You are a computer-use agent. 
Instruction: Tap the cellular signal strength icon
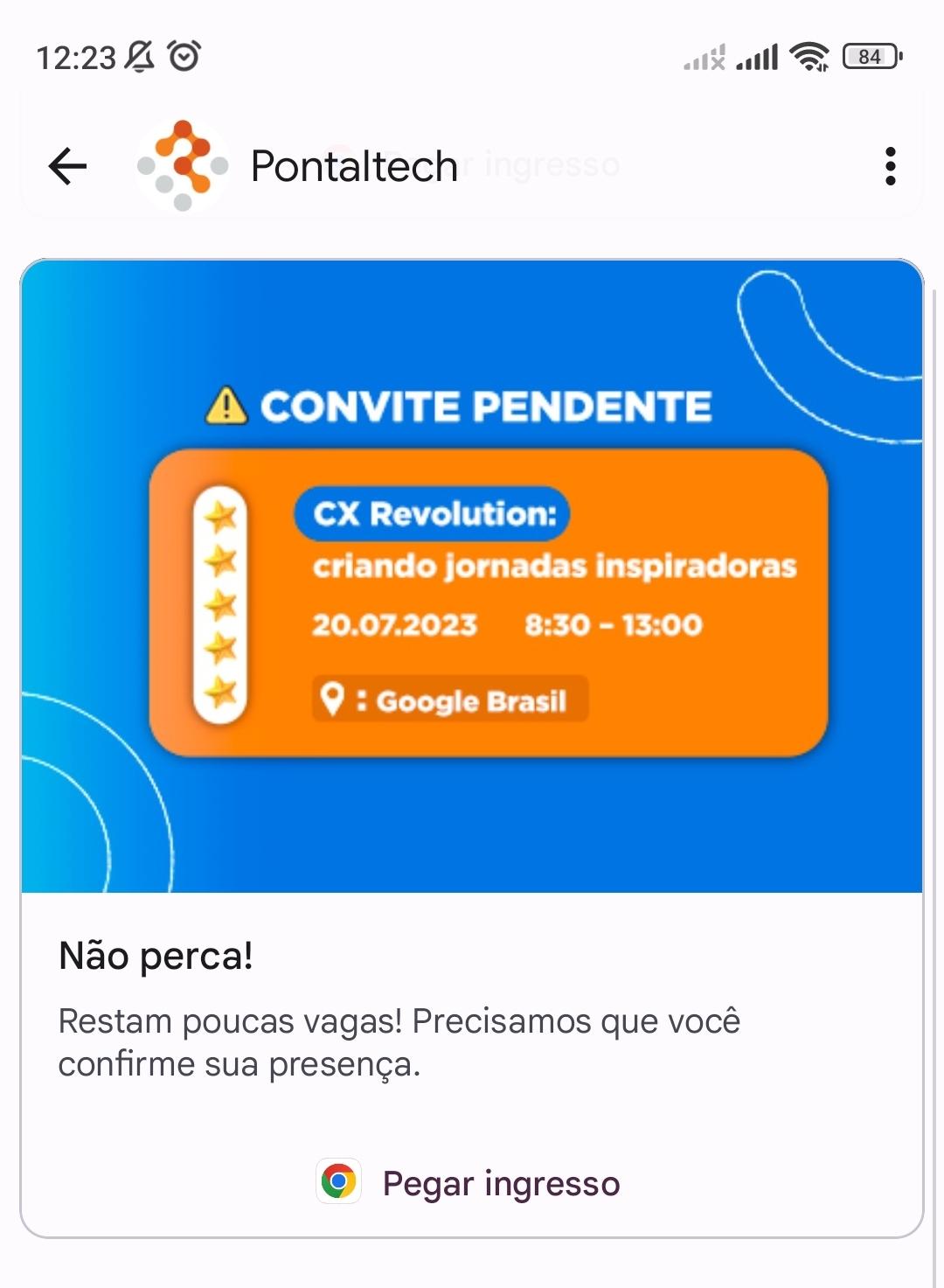click(x=757, y=57)
